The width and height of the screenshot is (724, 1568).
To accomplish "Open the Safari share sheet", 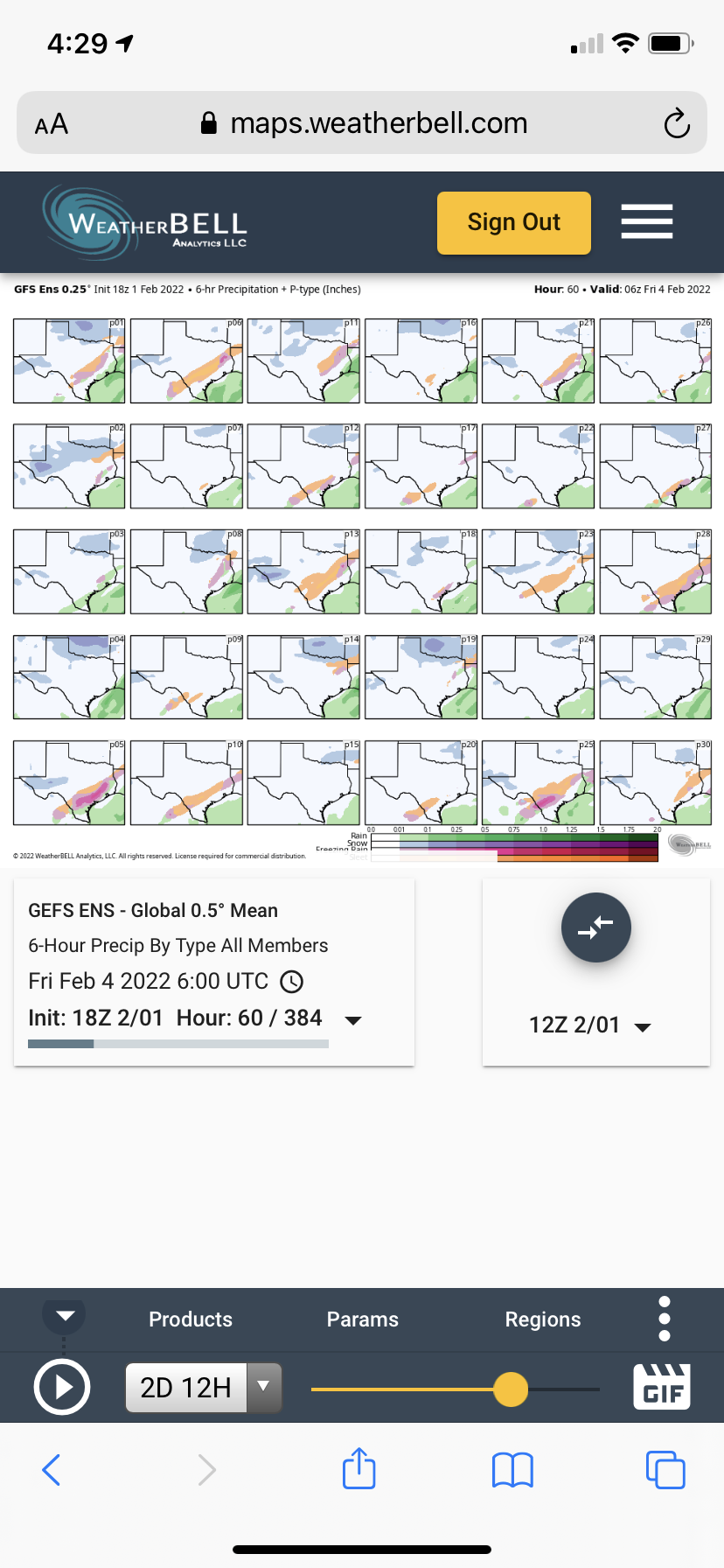I will click(359, 1469).
